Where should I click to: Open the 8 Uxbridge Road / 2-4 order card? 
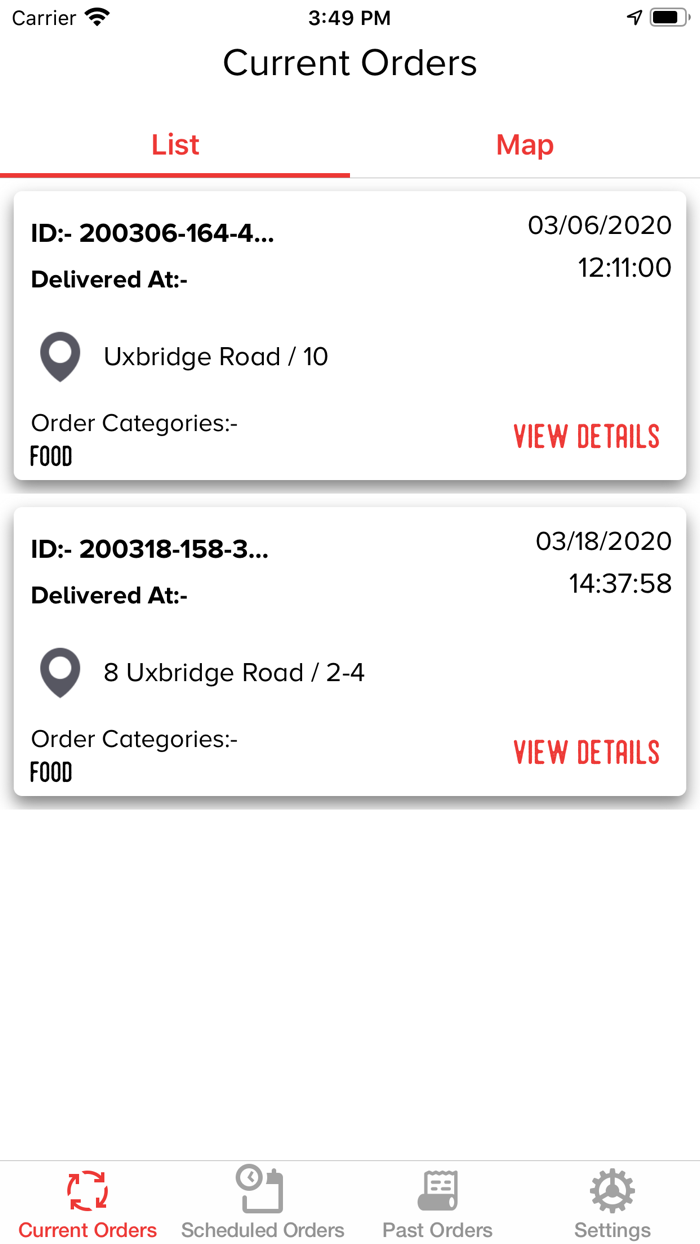(x=233, y=673)
